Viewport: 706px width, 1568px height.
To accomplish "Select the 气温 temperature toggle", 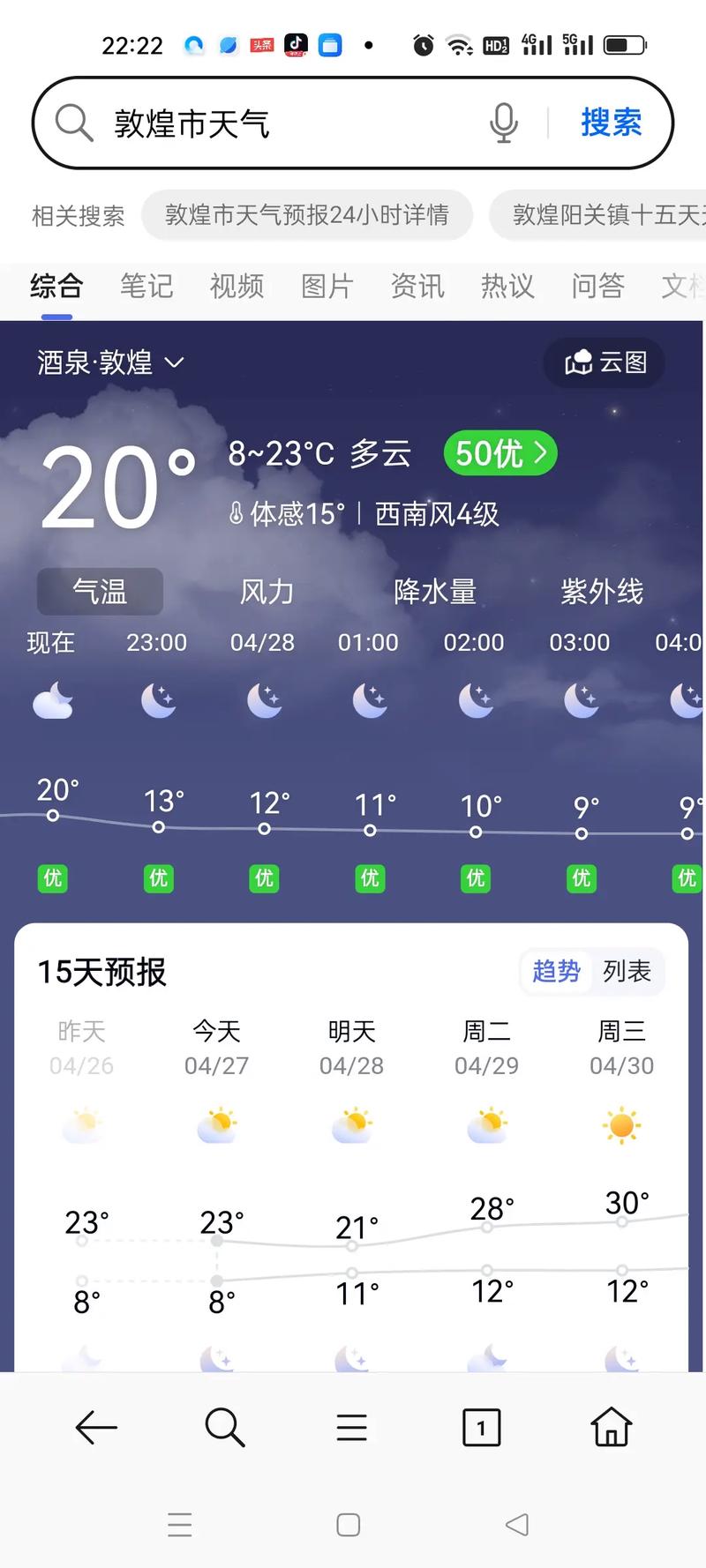I will [x=99, y=592].
